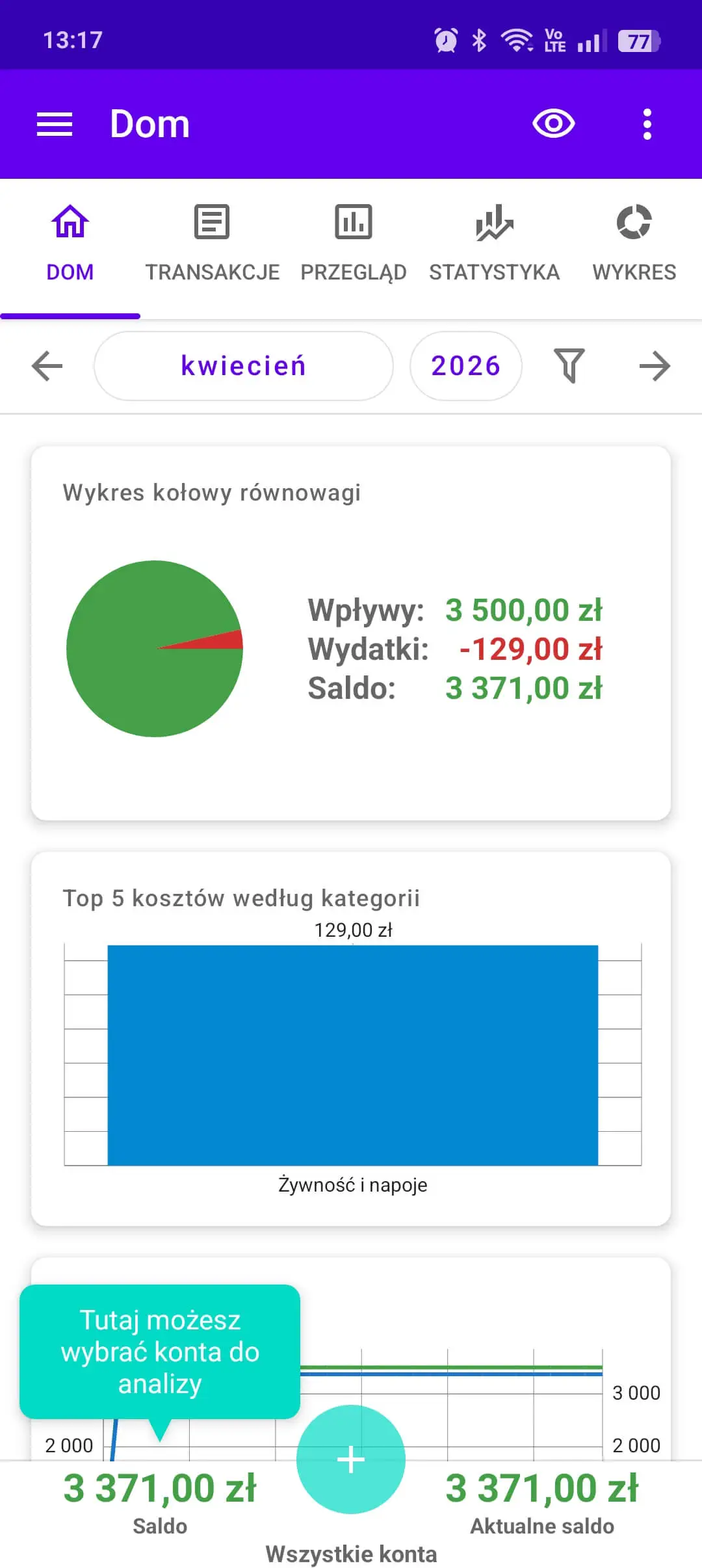Screen dimensions: 702x1568
Task: Go to the previous month
Action: tap(47, 366)
